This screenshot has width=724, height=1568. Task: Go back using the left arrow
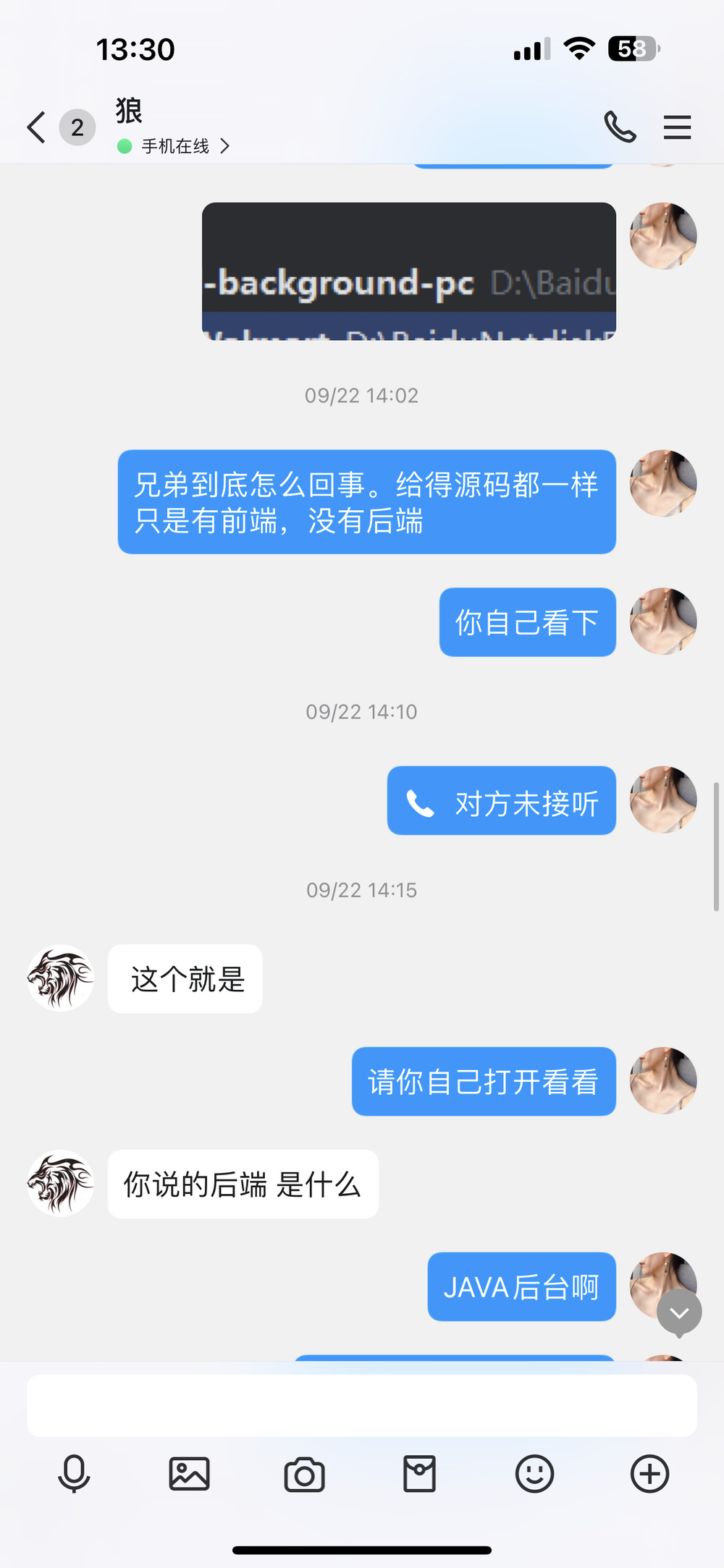point(35,127)
